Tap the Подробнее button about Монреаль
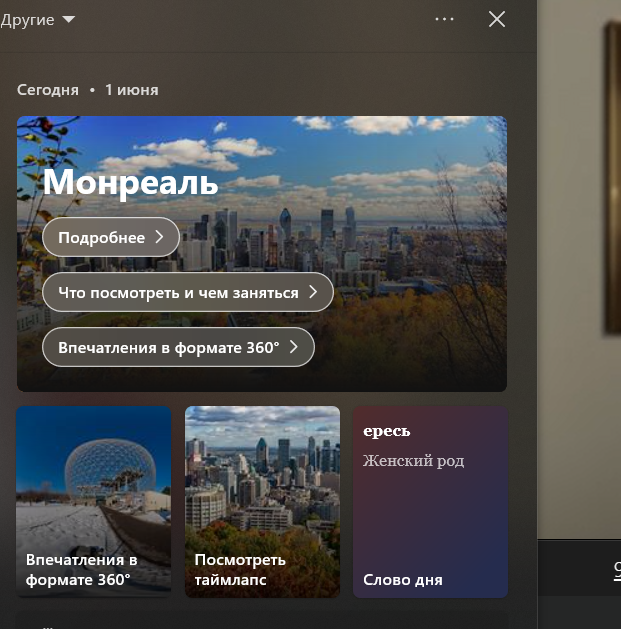Image resolution: width=621 pixels, height=629 pixels. tap(110, 238)
